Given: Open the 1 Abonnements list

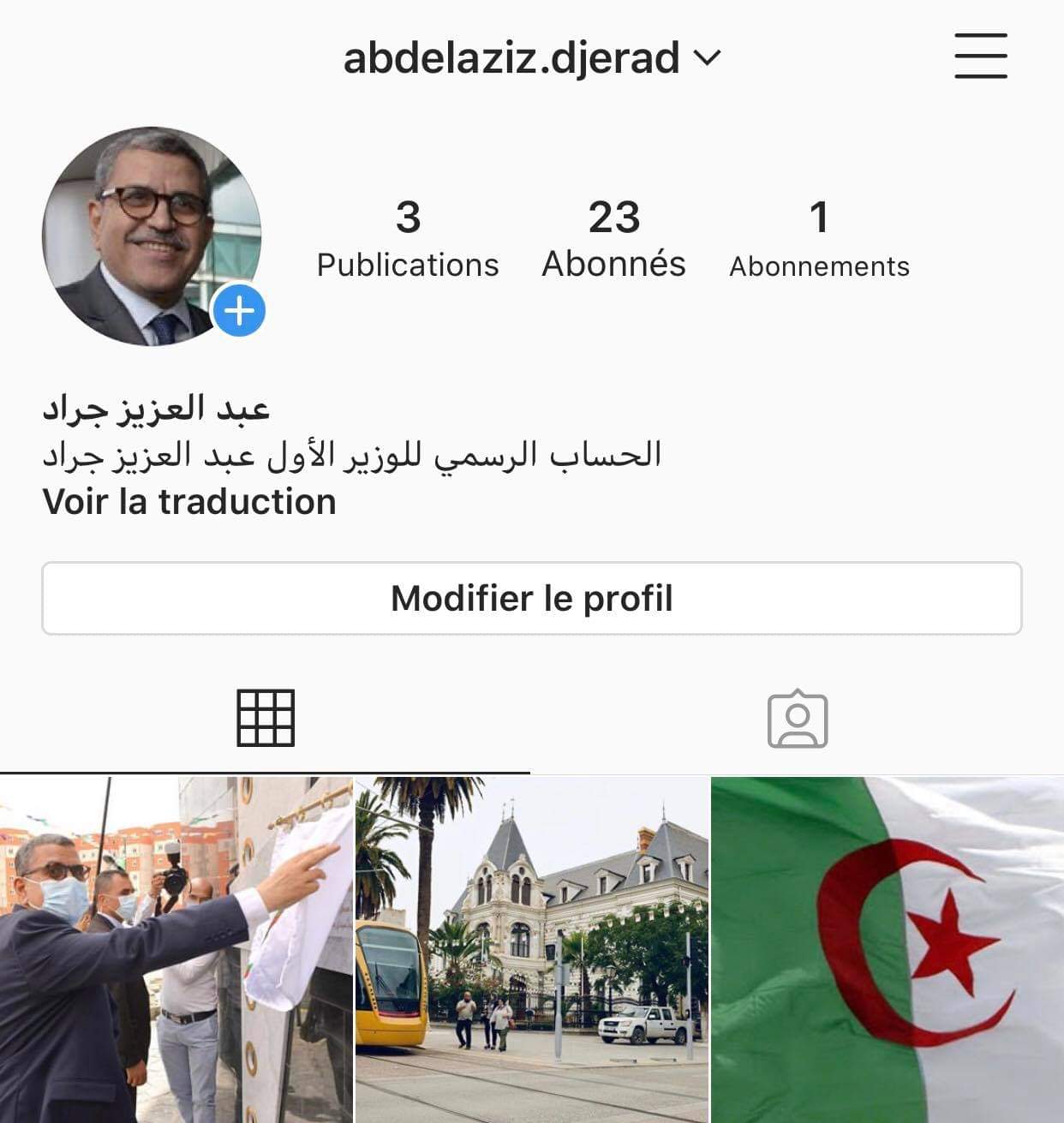Looking at the screenshot, I should [x=819, y=239].
